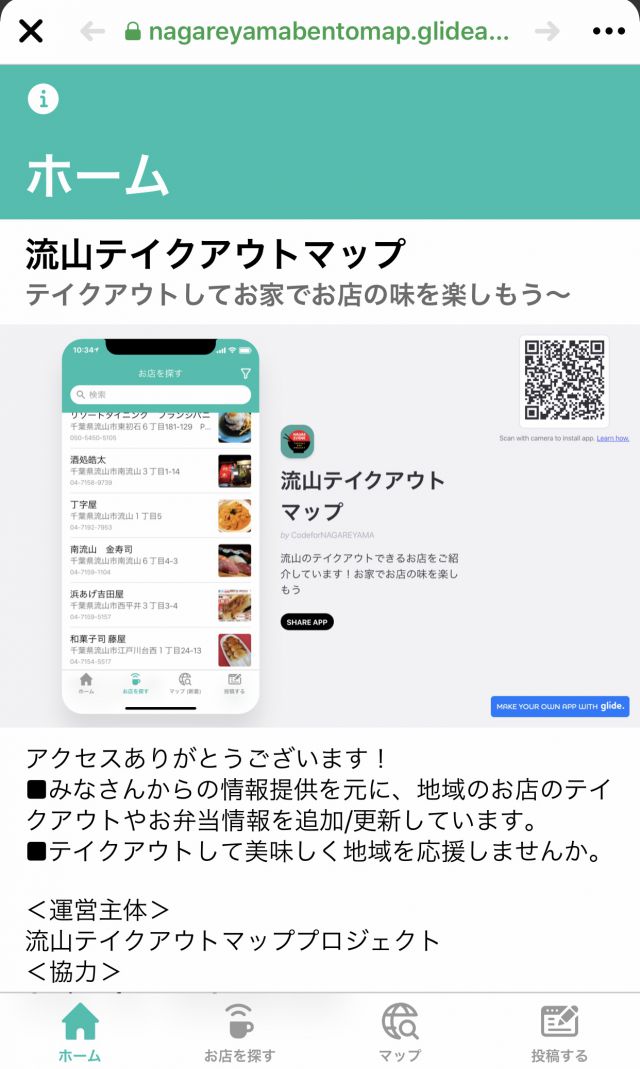Switch to the ホーム tab
This screenshot has width=640, height=1069.
tap(80, 1032)
